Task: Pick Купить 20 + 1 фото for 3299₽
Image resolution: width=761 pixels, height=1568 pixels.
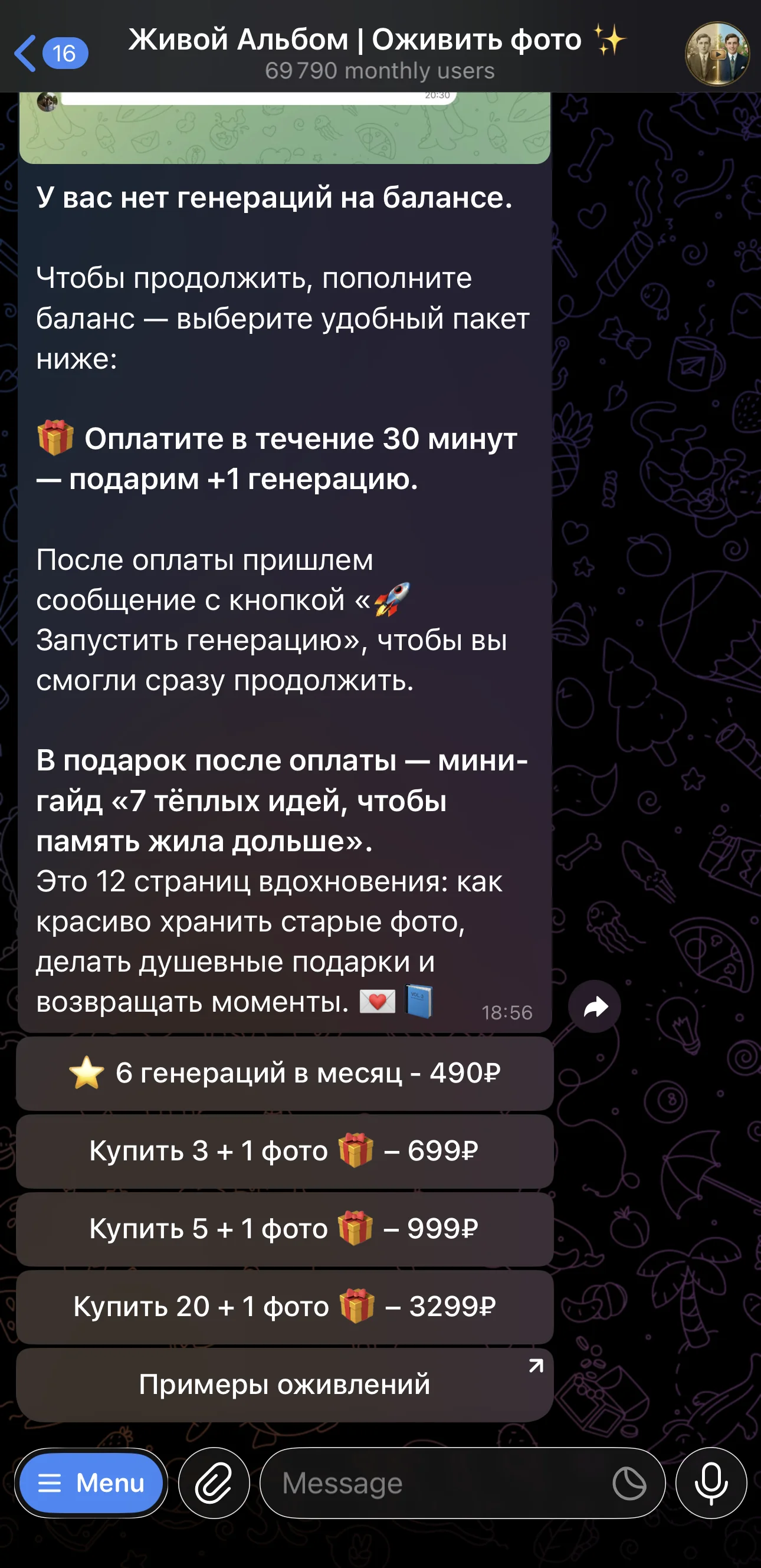Action: (x=285, y=1307)
